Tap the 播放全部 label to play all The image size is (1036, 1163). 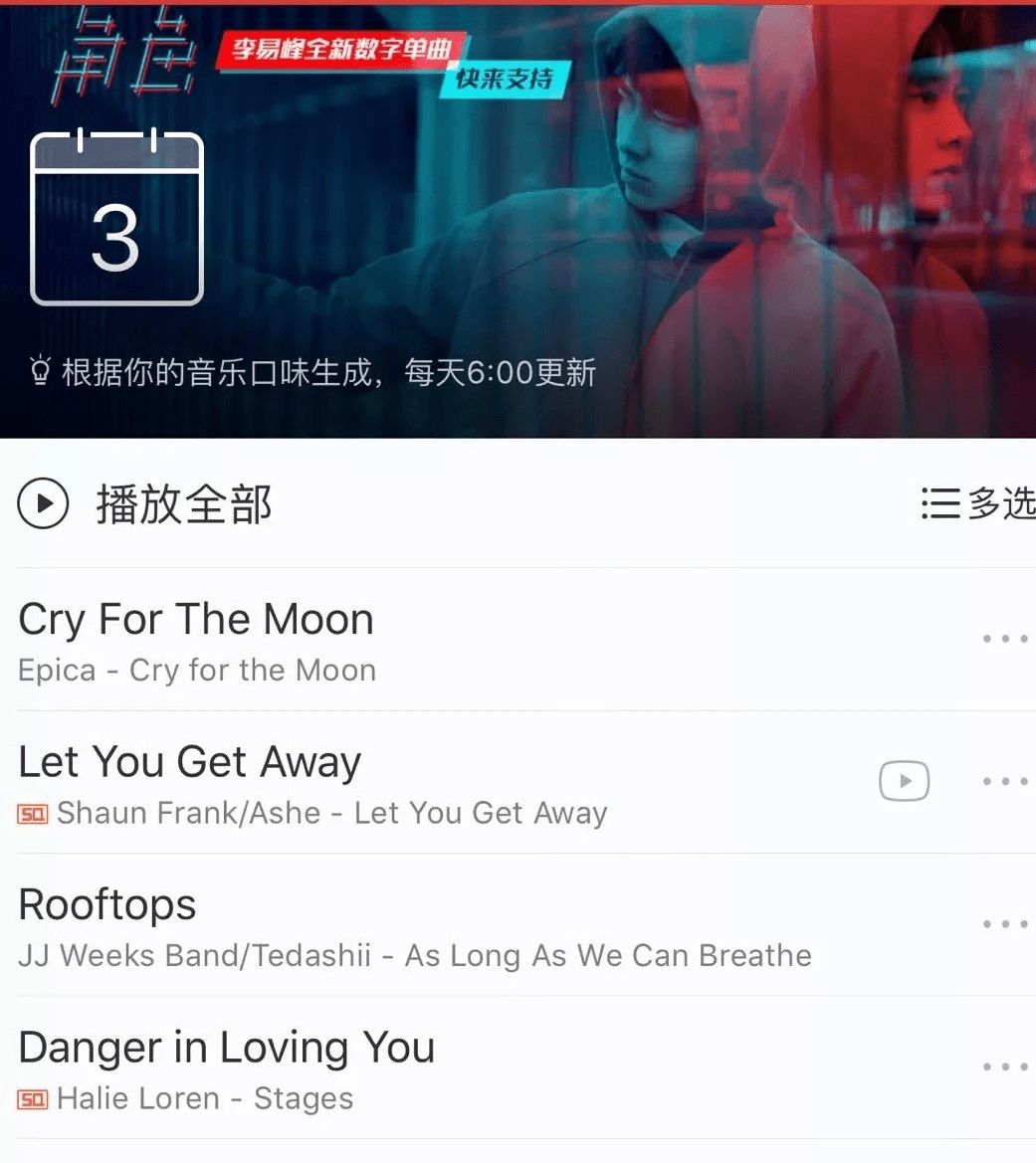pyautogui.click(x=182, y=505)
